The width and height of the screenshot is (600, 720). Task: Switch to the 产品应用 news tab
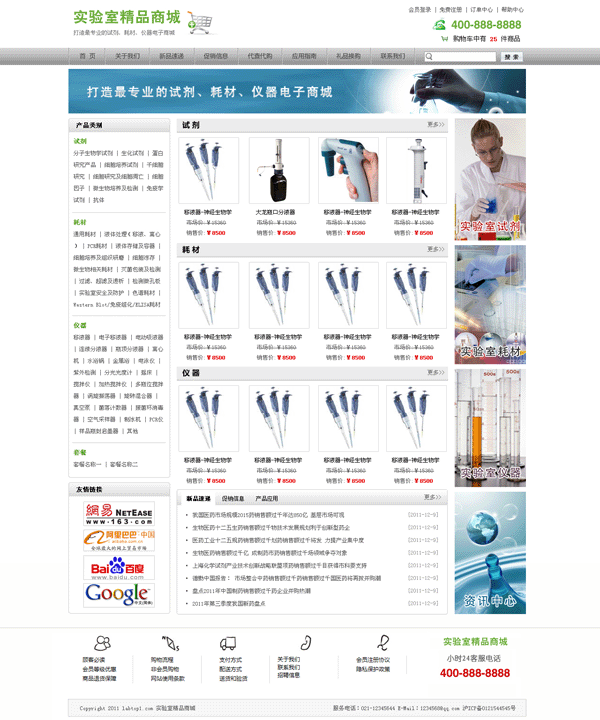(266, 497)
